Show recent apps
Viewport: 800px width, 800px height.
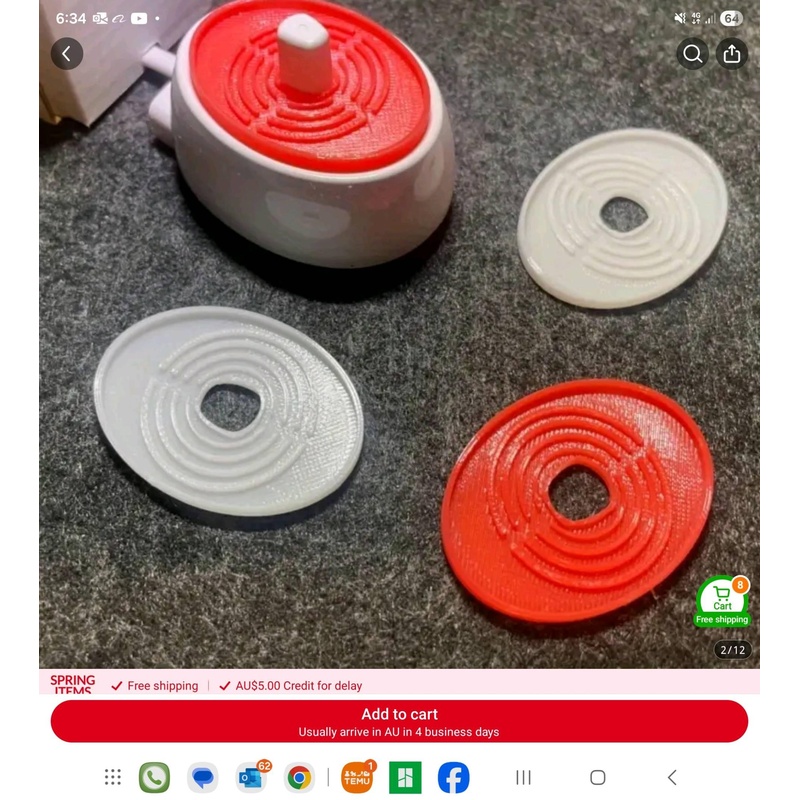[x=523, y=777]
